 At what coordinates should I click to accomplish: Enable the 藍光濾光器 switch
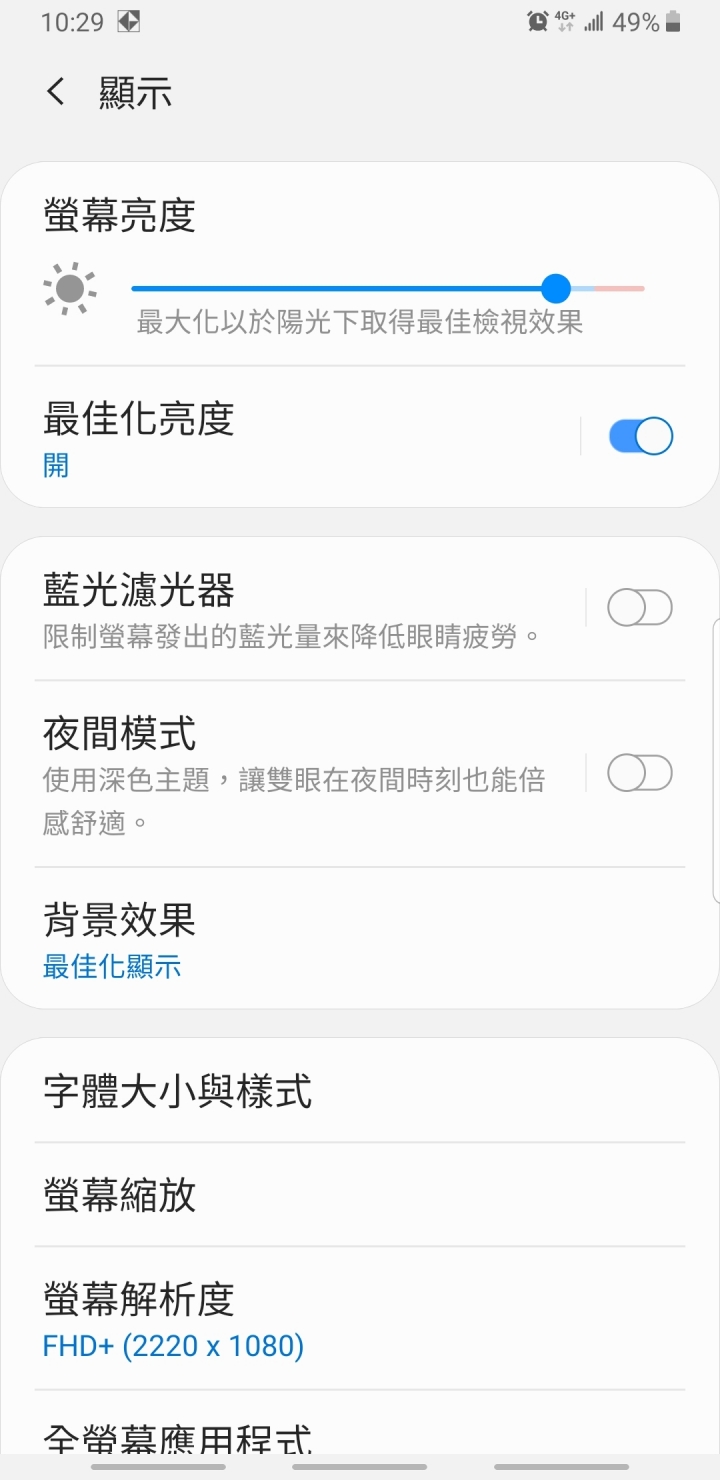[x=640, y=607]
